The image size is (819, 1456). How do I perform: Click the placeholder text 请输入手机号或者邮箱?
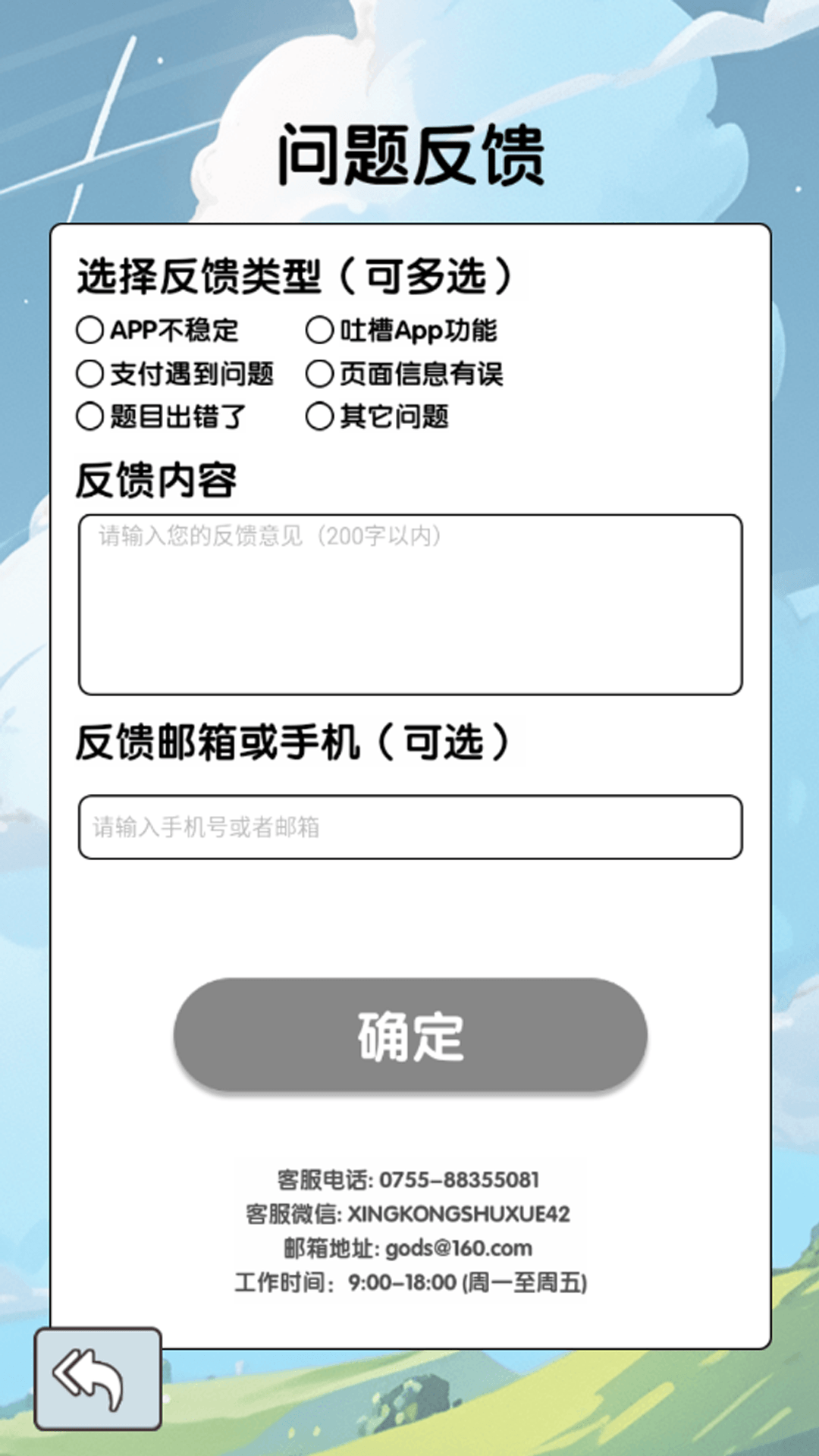206,827
